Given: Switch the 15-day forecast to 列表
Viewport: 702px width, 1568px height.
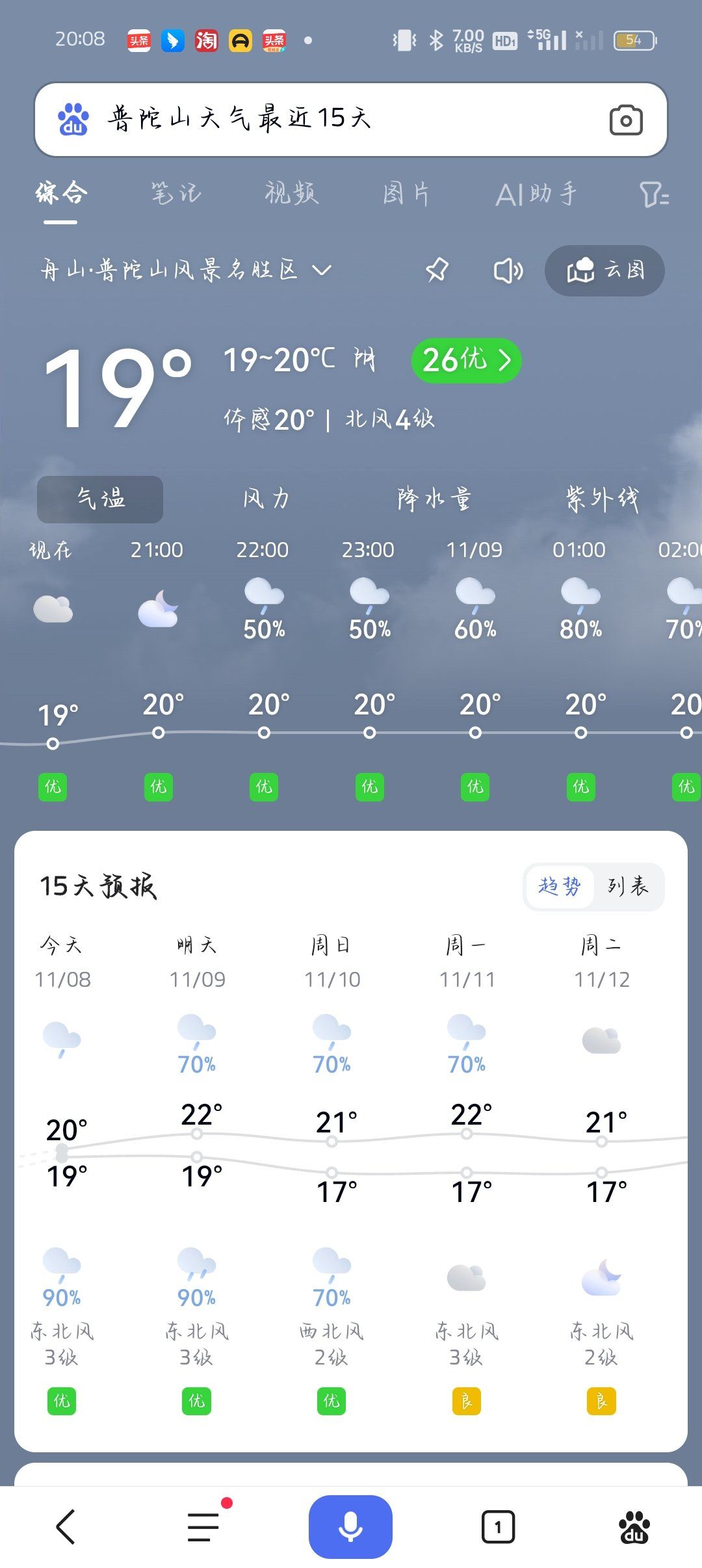Looking at the screenshot, I should click(628, 886).
